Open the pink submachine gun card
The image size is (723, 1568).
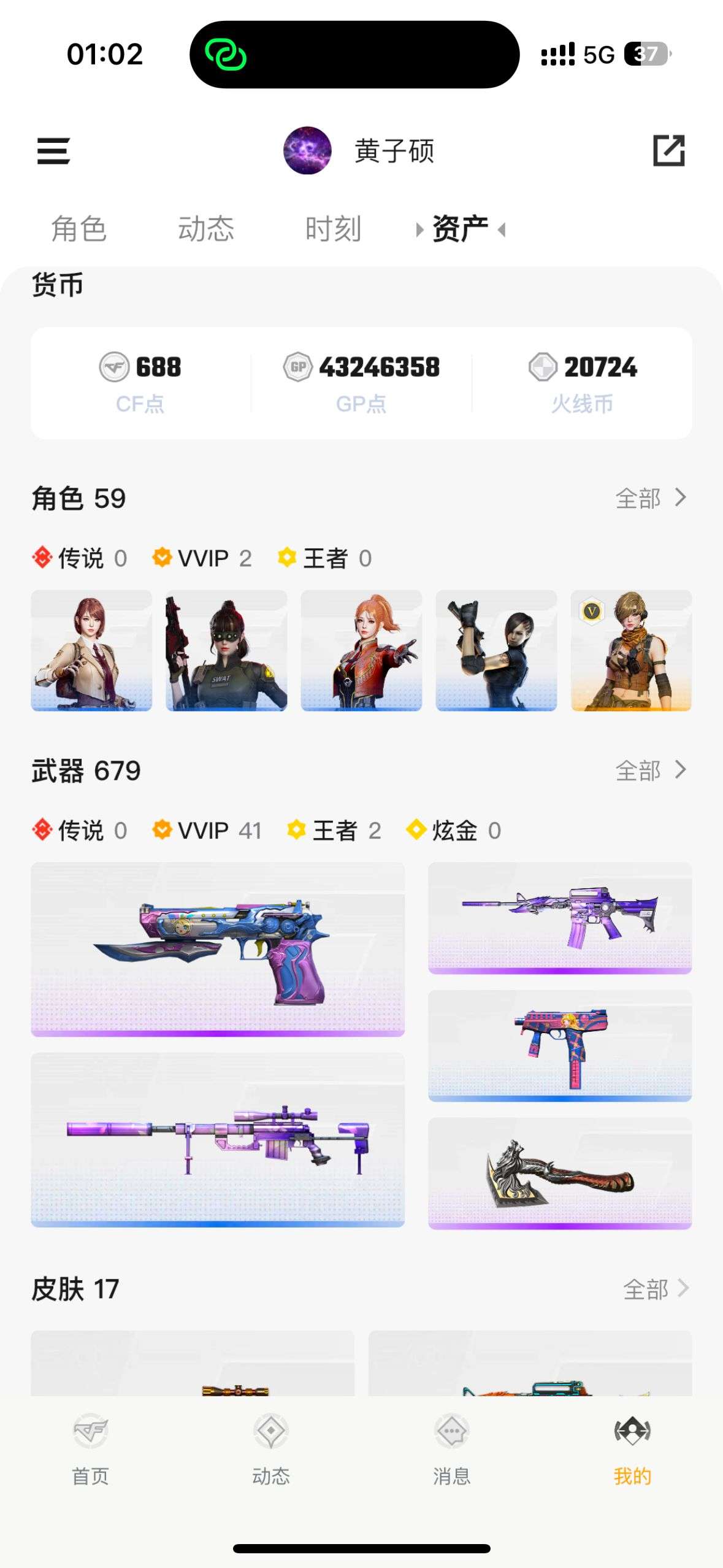[x=560, y=1045]
